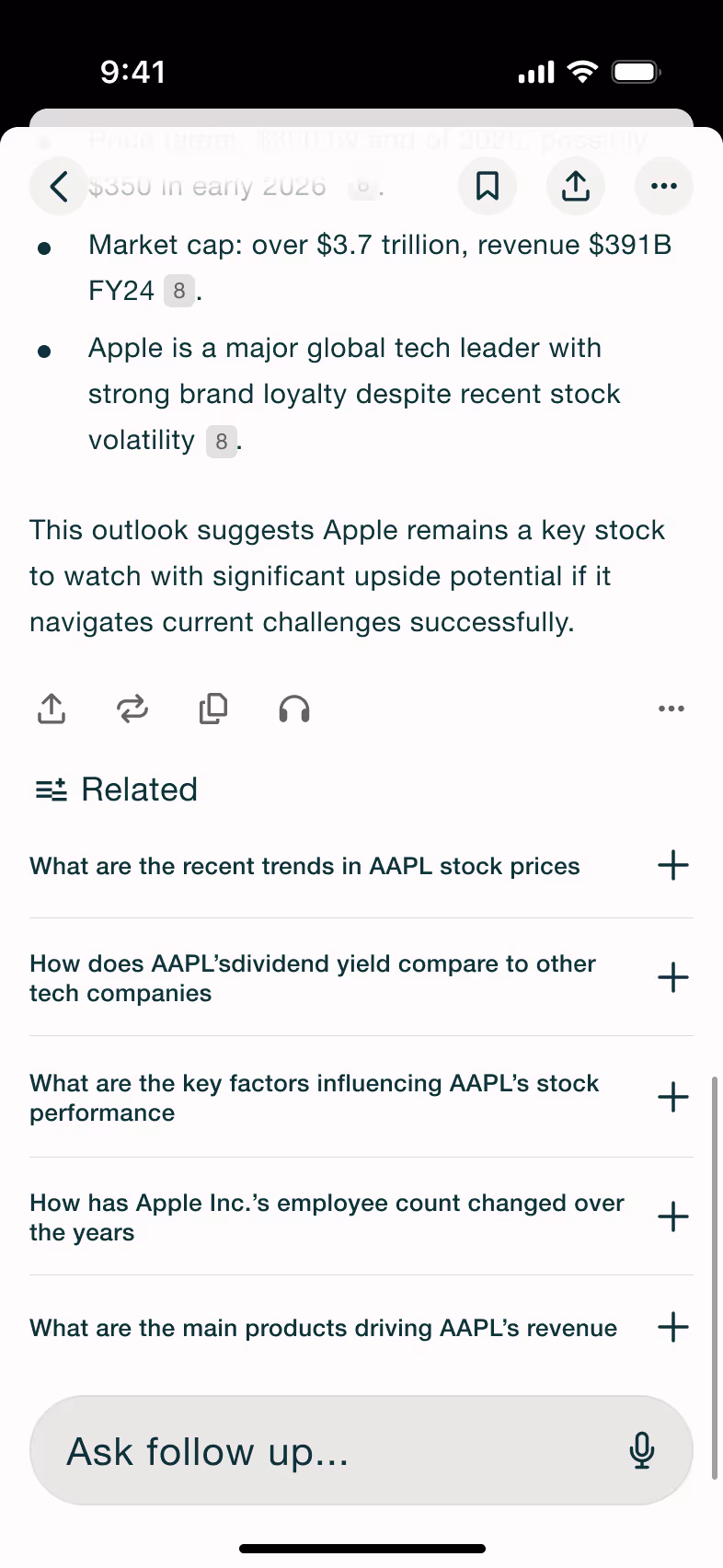Listen to the answer via headphones icon
This screenshot has width=723, height=1568.
294,709
